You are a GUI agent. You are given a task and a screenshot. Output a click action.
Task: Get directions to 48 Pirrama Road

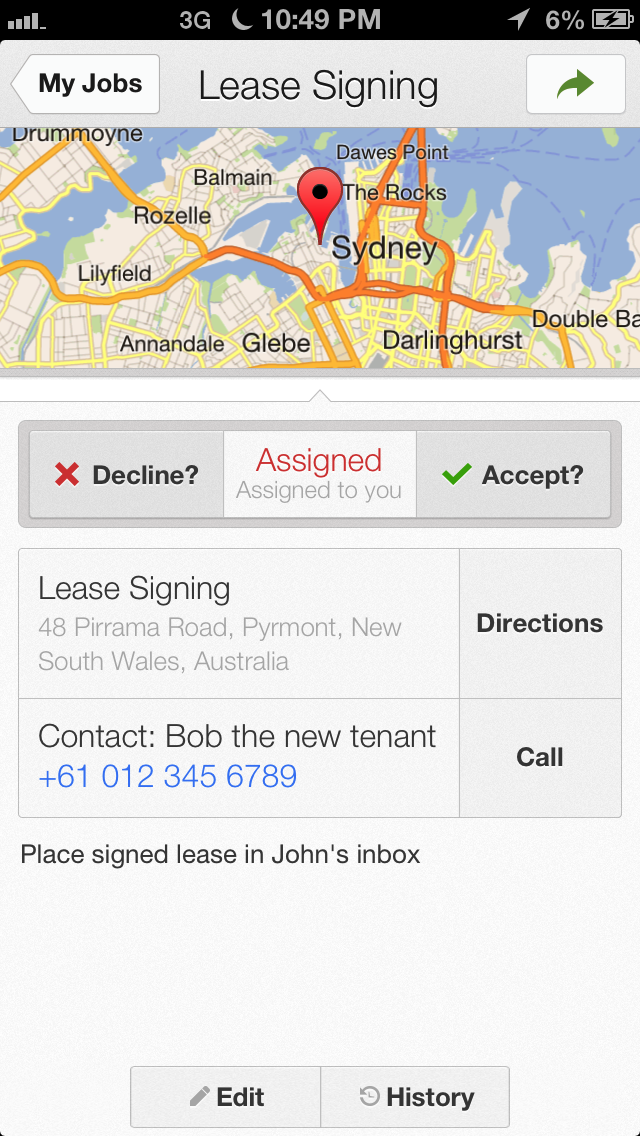540,623
